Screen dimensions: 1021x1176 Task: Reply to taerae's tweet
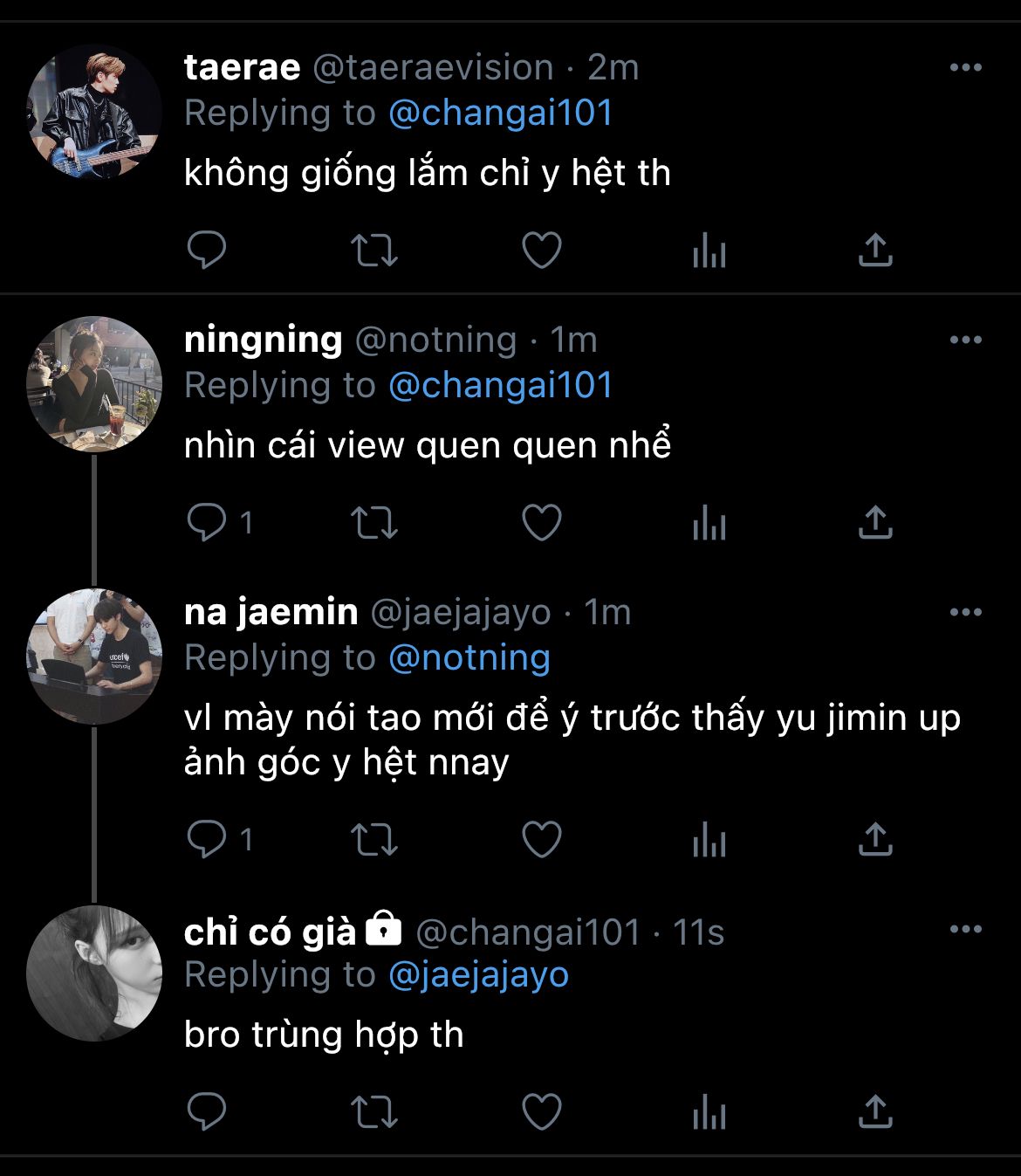coord(207,251)
